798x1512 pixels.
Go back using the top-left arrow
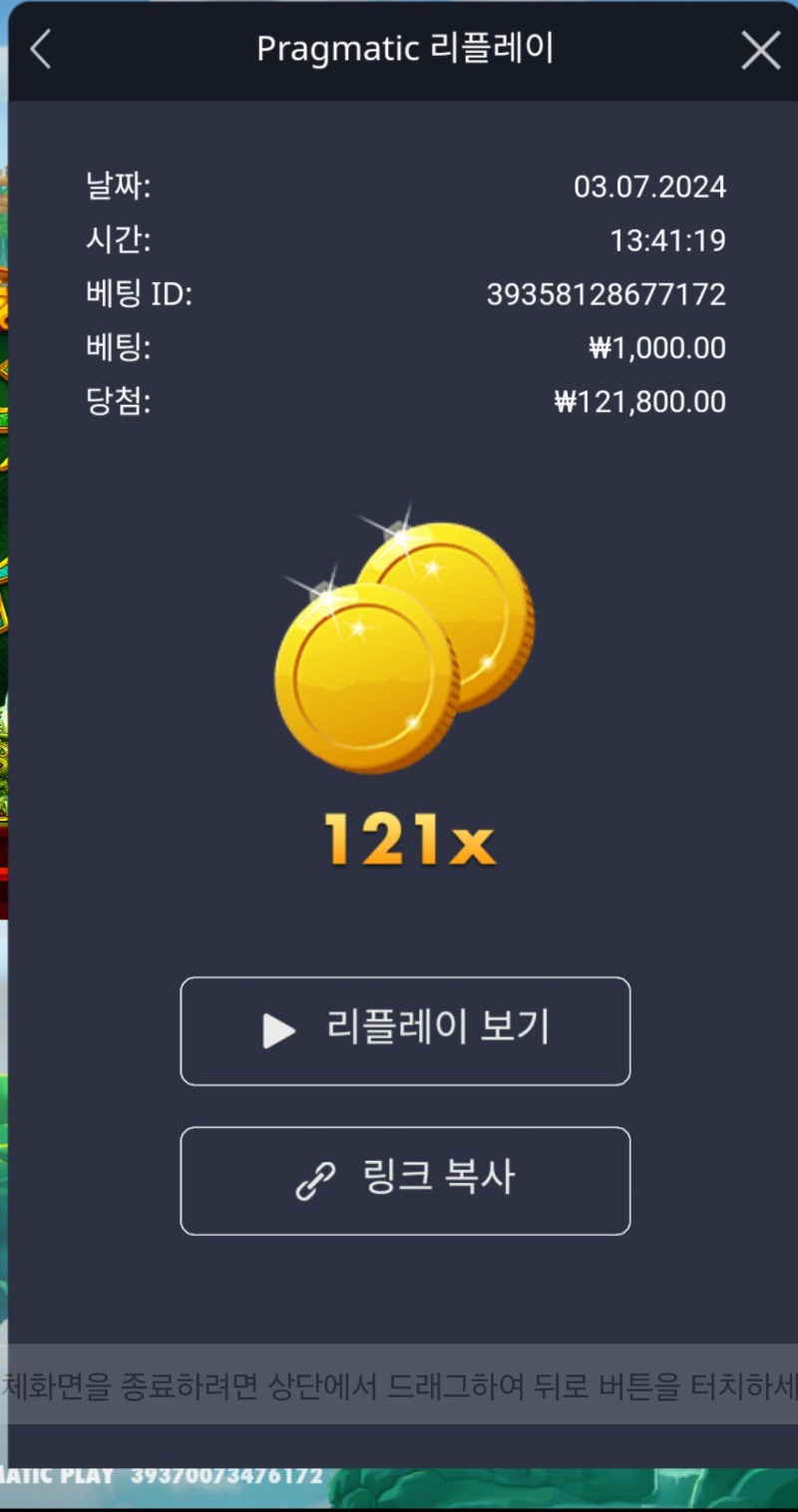tap(40, 49)
